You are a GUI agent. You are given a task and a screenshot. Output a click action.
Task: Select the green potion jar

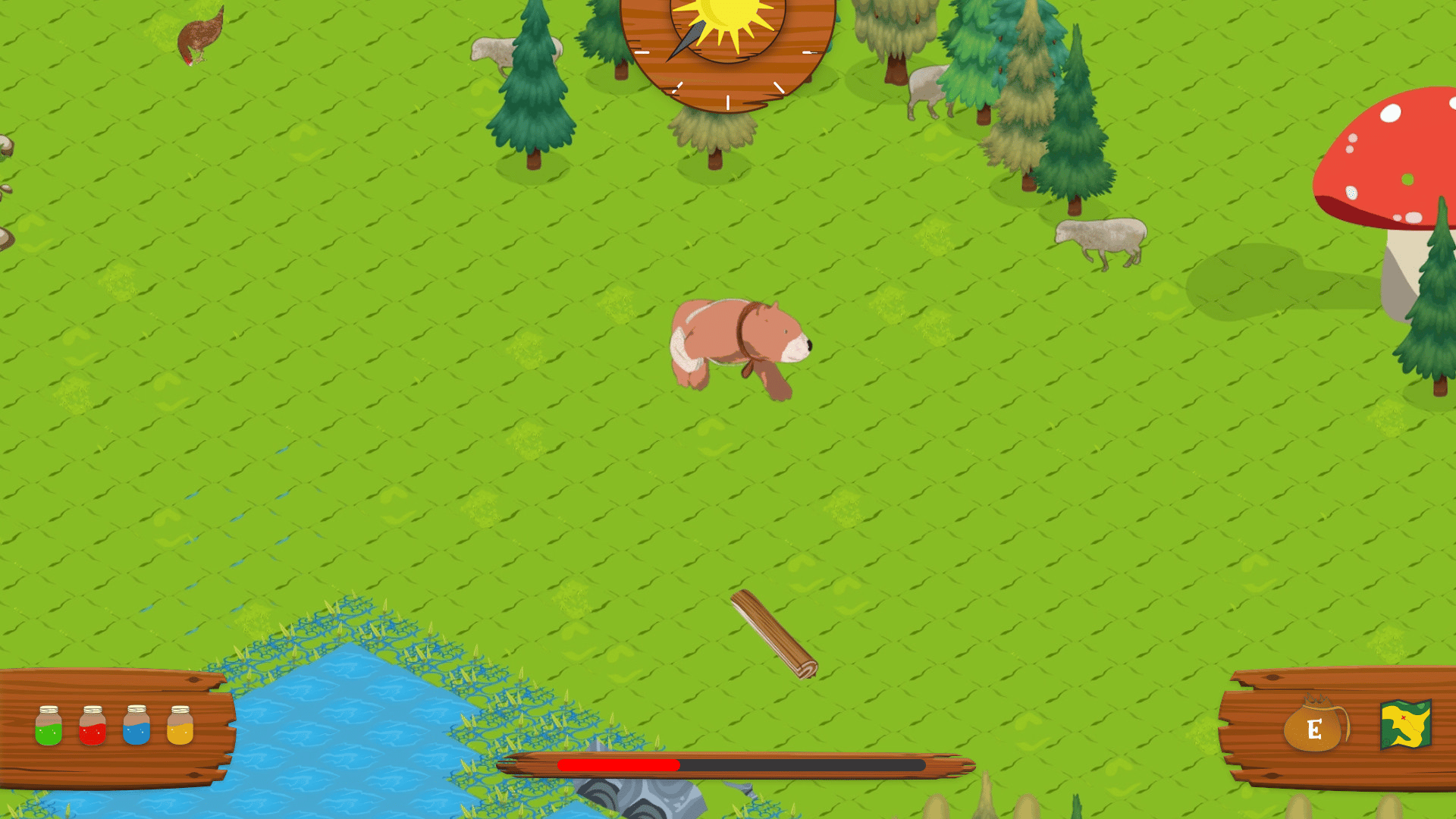tap(49, 726)
